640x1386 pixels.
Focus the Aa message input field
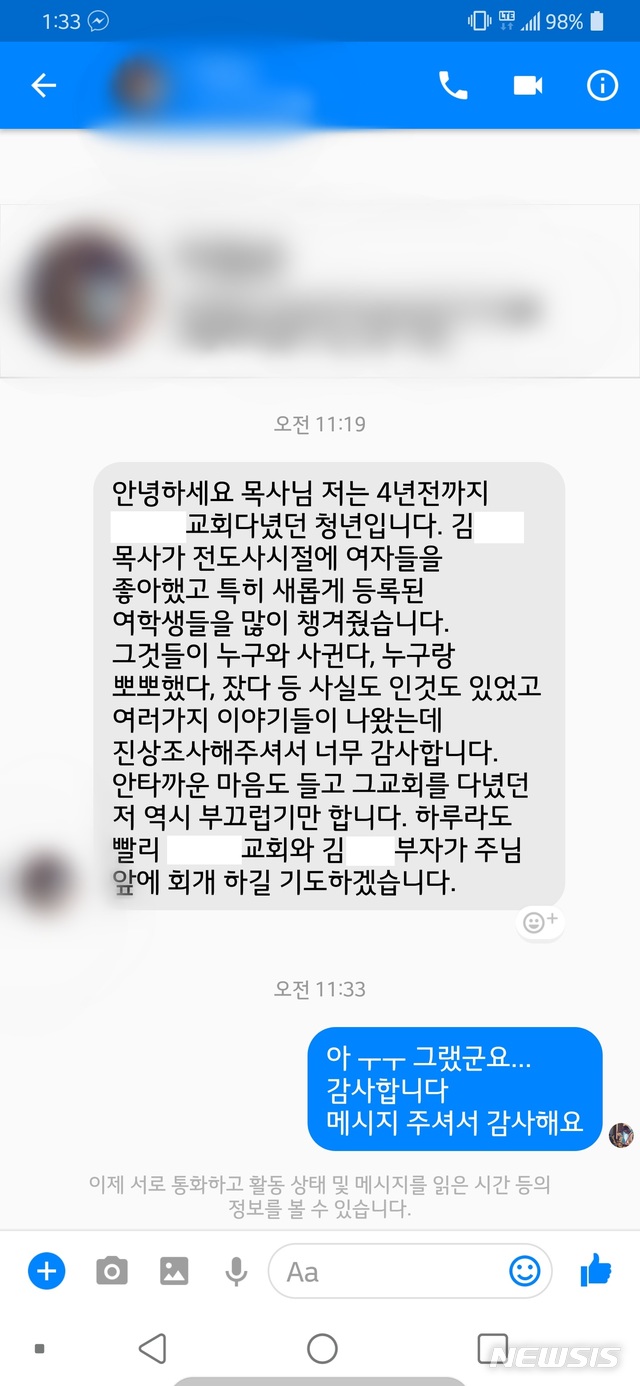(x=390, y=1271)
